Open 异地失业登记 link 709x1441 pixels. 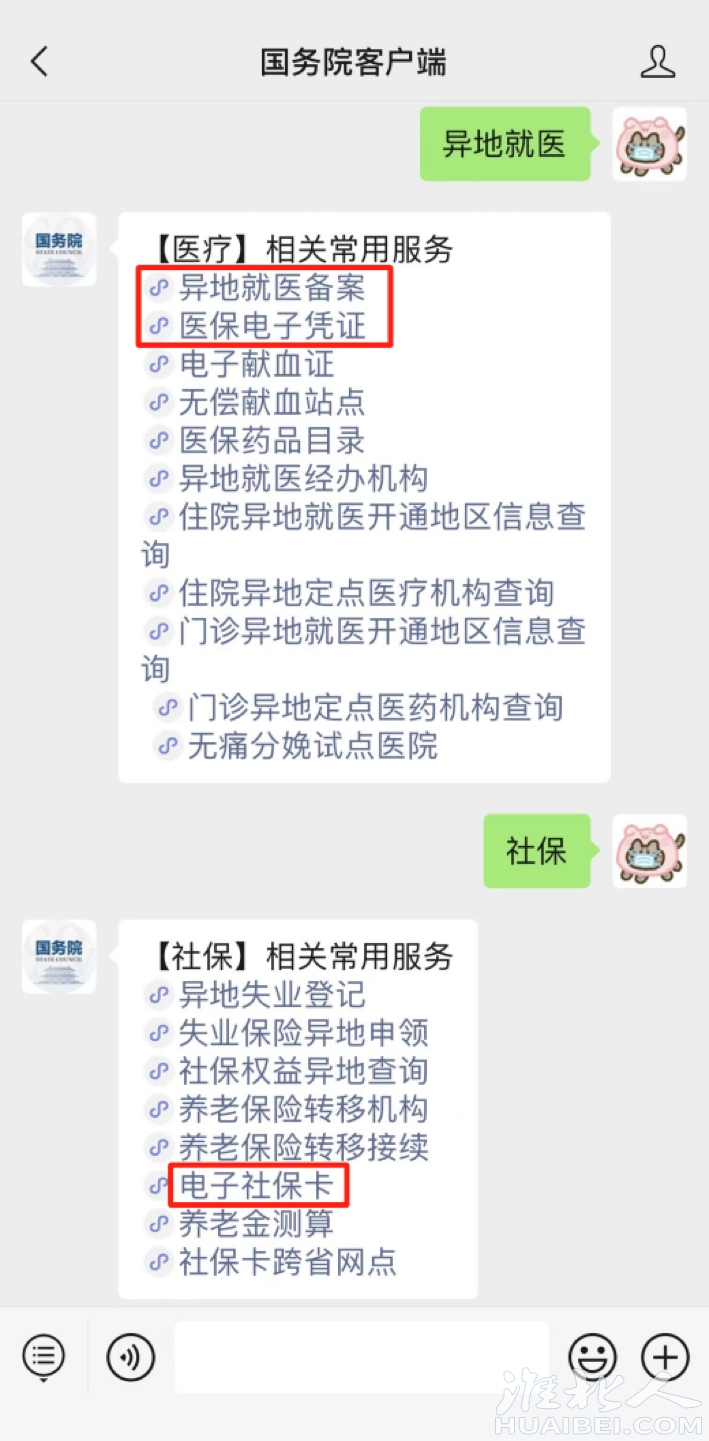pyautogui.click(x=271, y=995)
